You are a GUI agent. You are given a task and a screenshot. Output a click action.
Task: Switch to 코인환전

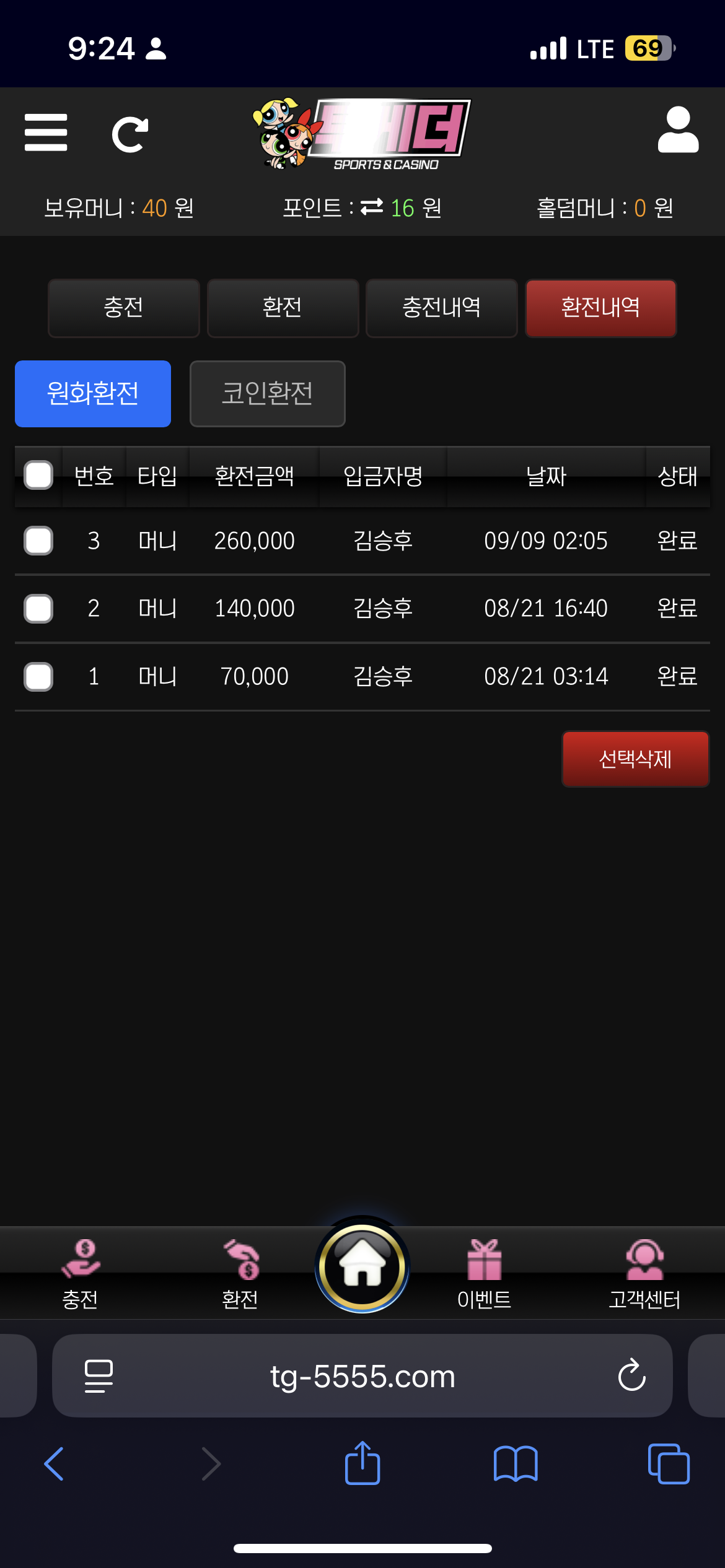coord(267,394)
